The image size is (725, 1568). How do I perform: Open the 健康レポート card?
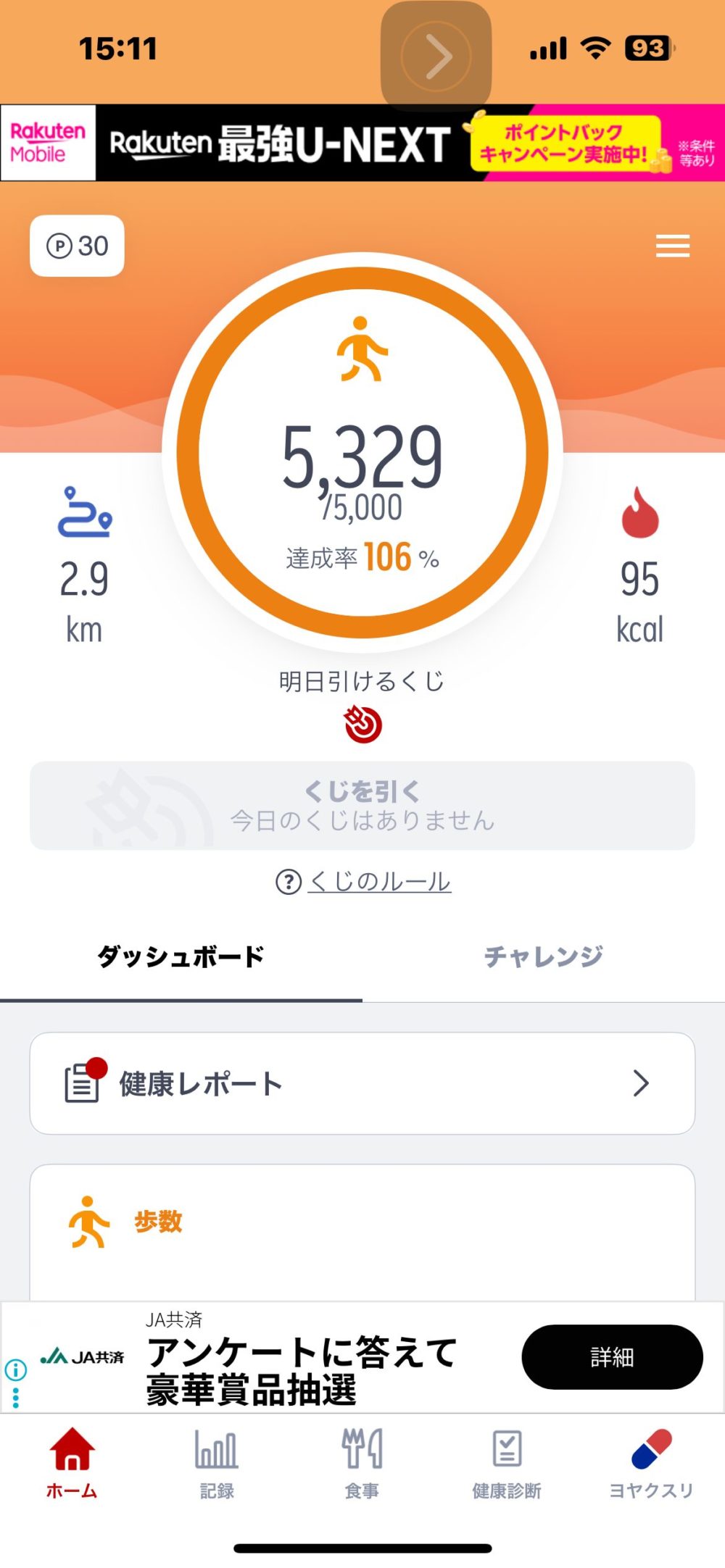[x=362, y=1083]
